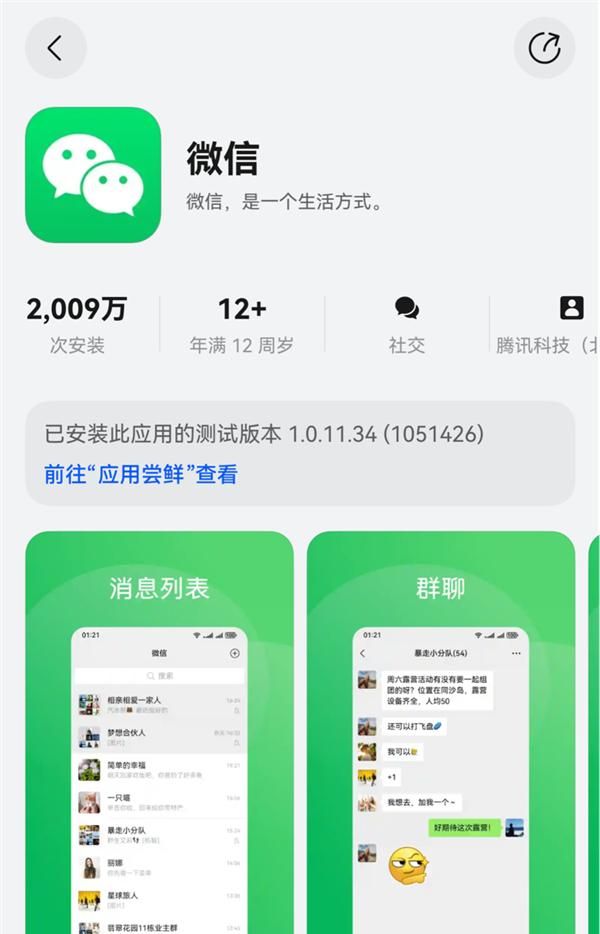This screenshot has width=600, height=934.
Task: Open the 群聊 screenshot preview
Action: point(440,730)
